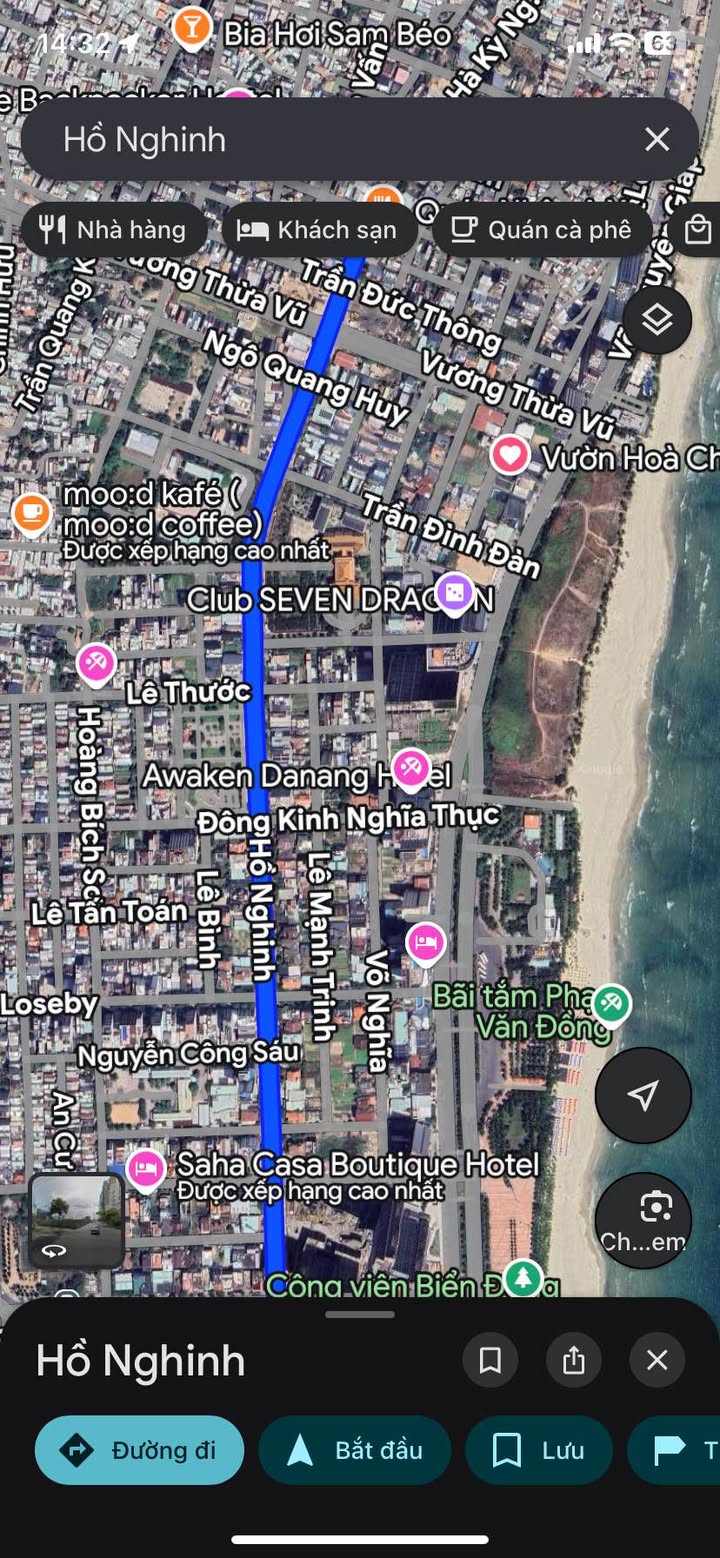Viewport: 720px width, 1558px height.
Task: Save Hồ Nghinh with Lưu button
Action: point(539,1450)
